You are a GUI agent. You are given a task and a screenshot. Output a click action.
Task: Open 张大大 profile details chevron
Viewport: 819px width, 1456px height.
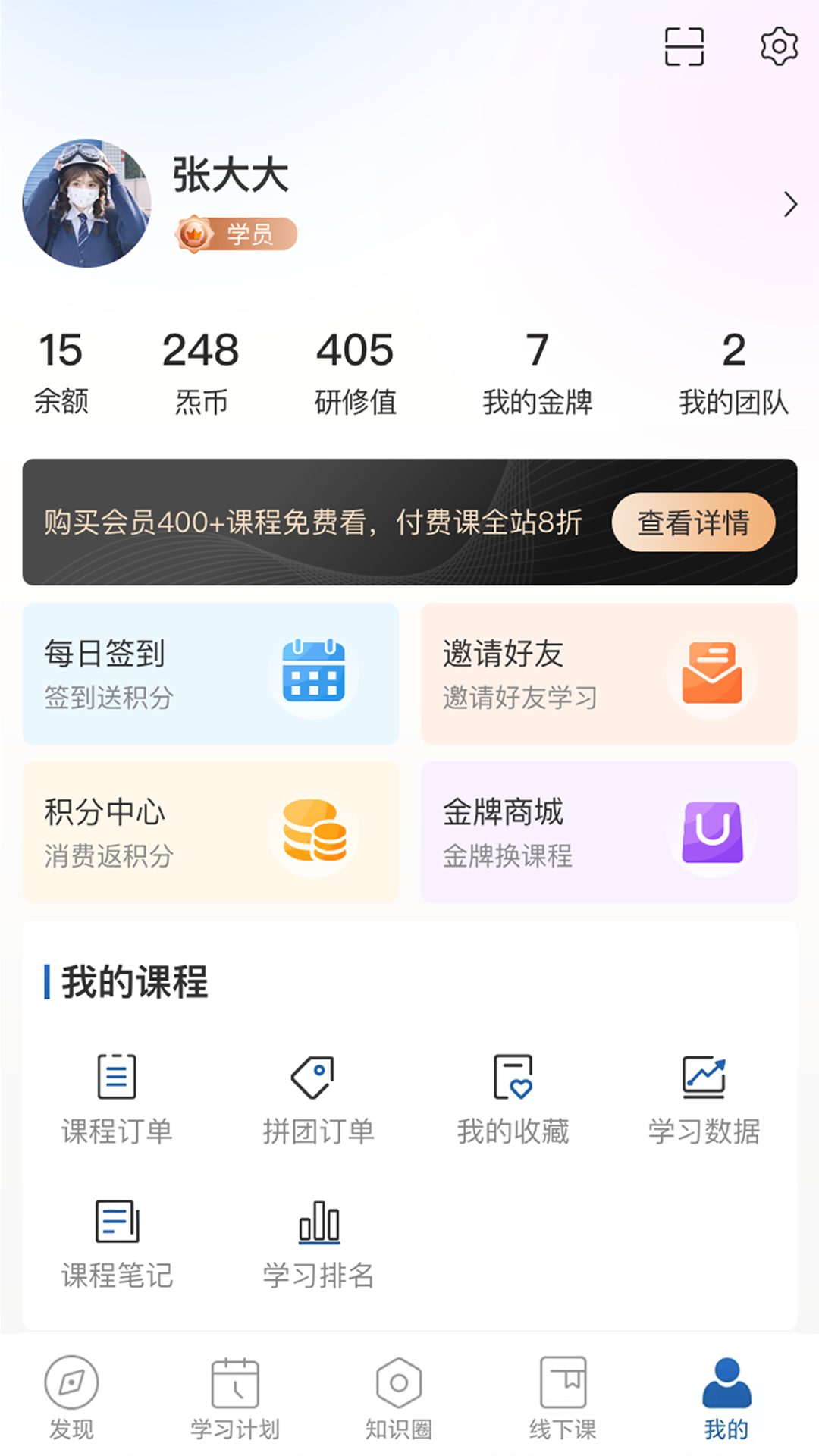[x=790, y=204]
